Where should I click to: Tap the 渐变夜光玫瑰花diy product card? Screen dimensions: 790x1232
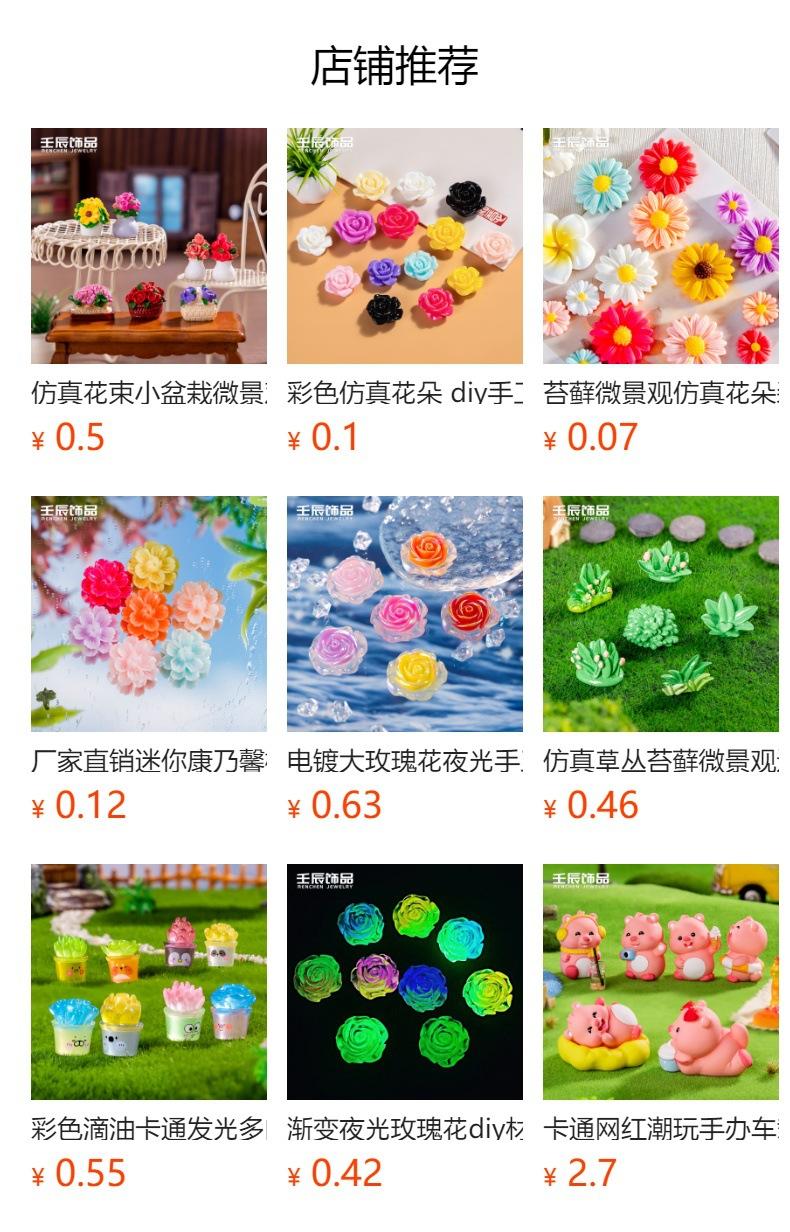405,1028
